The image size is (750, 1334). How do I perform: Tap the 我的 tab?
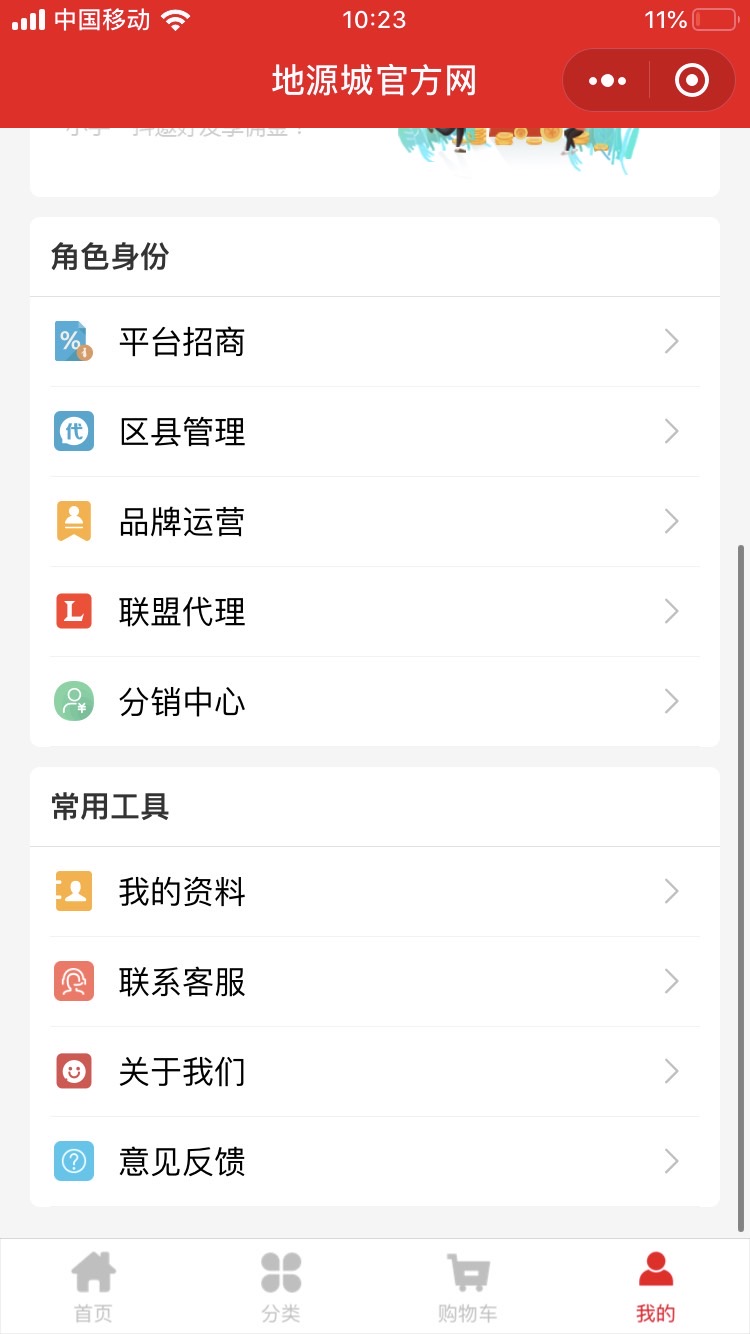[656, 1287]
